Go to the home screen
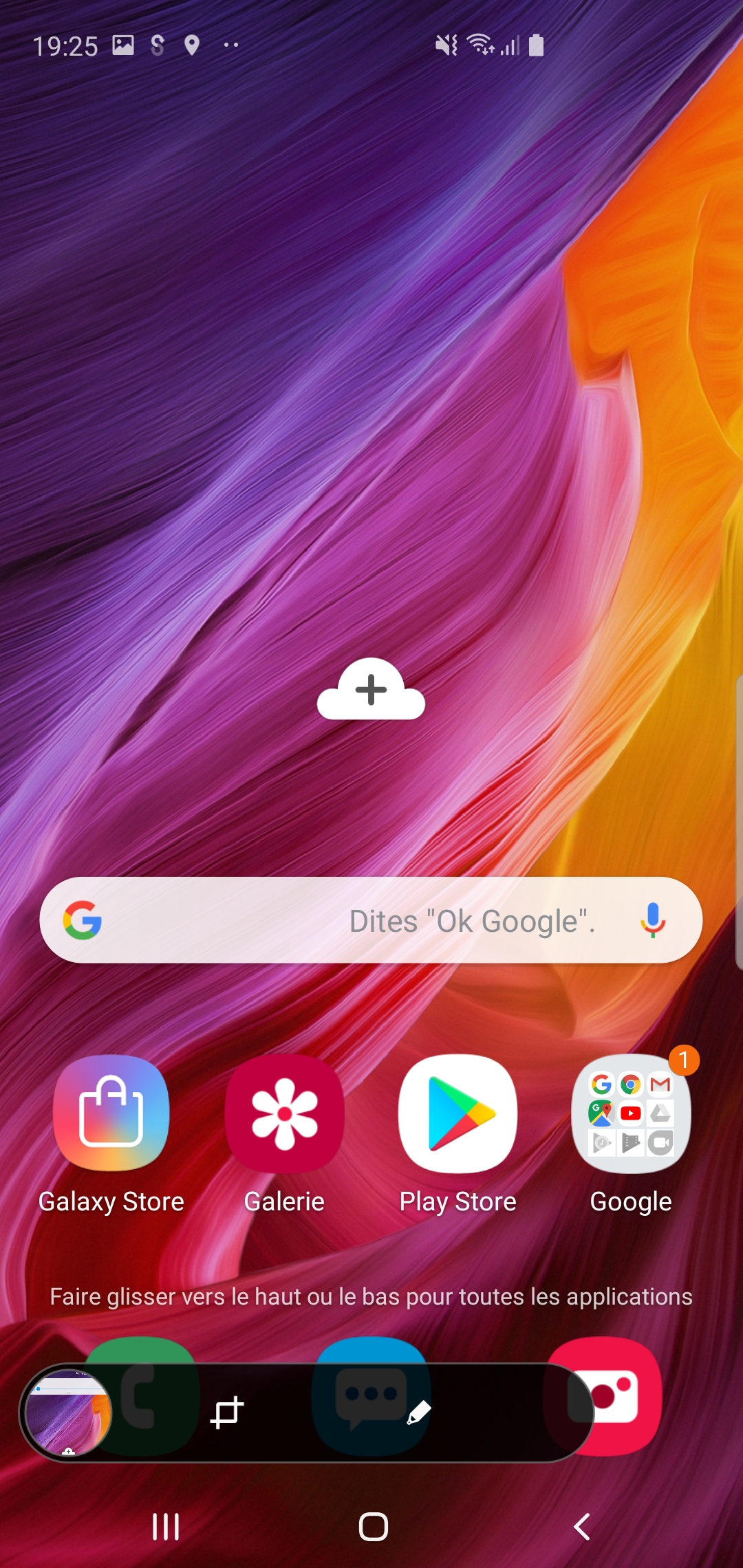Image resolution: width=743 pixels, height=1568 pixels. pyautogui.click(x=373, y=1527)
